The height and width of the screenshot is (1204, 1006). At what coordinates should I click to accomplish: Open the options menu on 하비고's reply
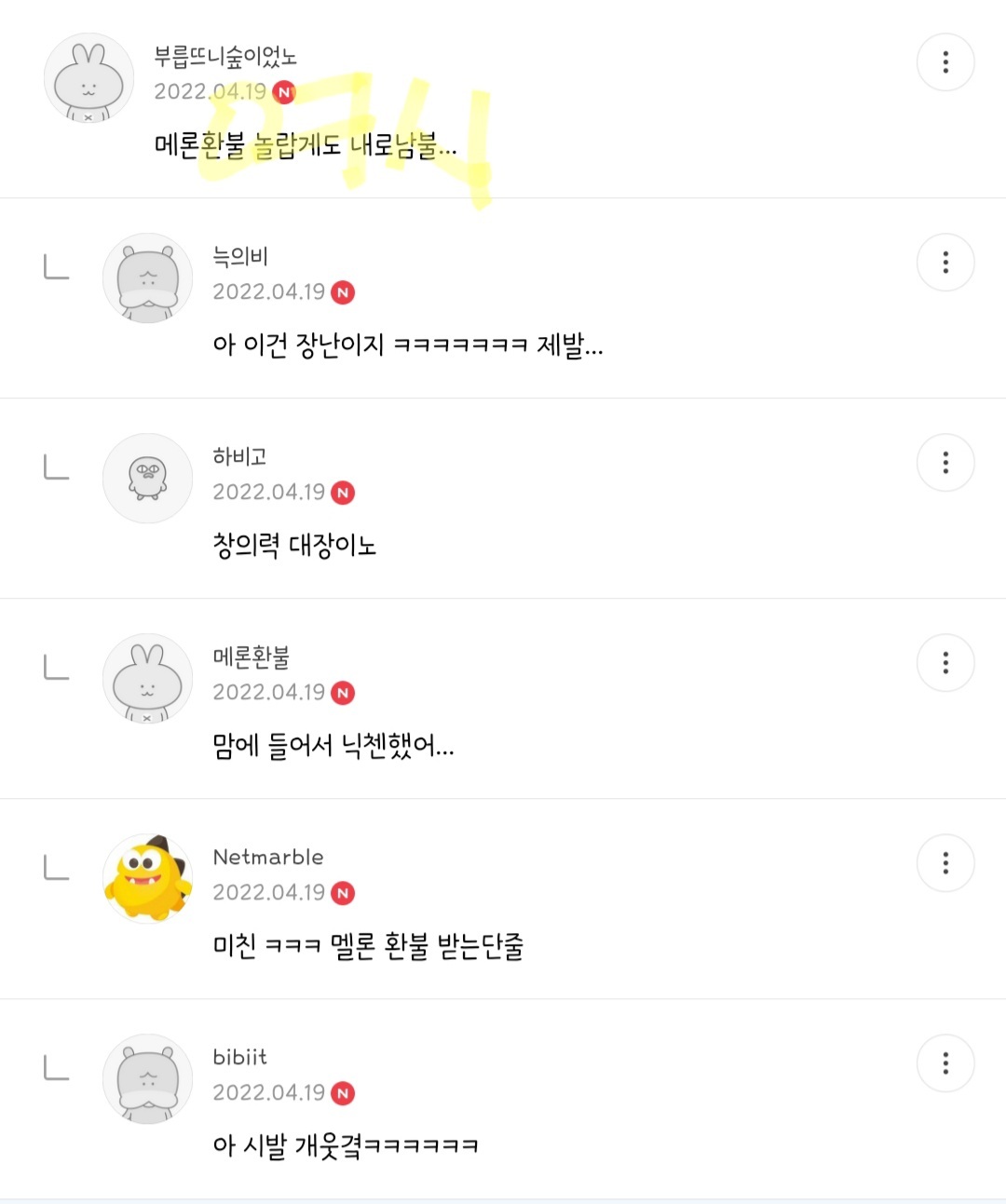coord(945,463)
